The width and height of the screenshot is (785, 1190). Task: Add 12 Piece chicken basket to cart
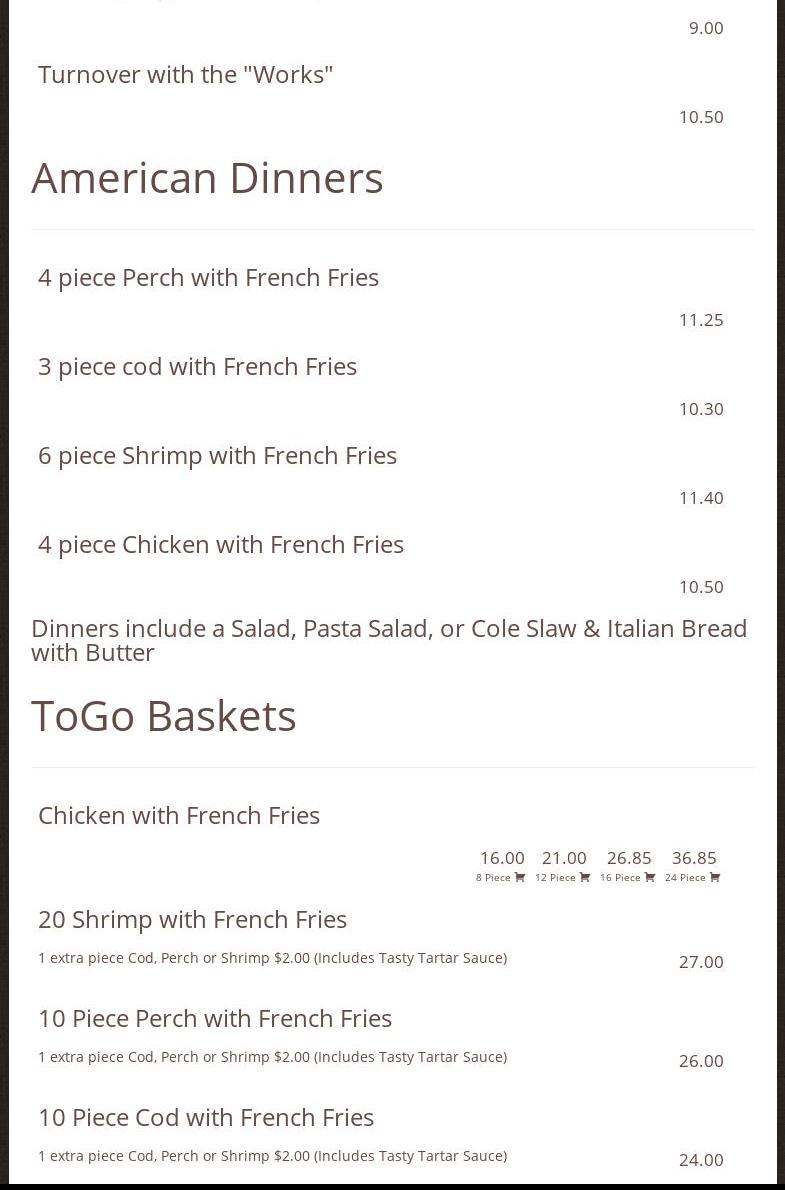(584, 878)
